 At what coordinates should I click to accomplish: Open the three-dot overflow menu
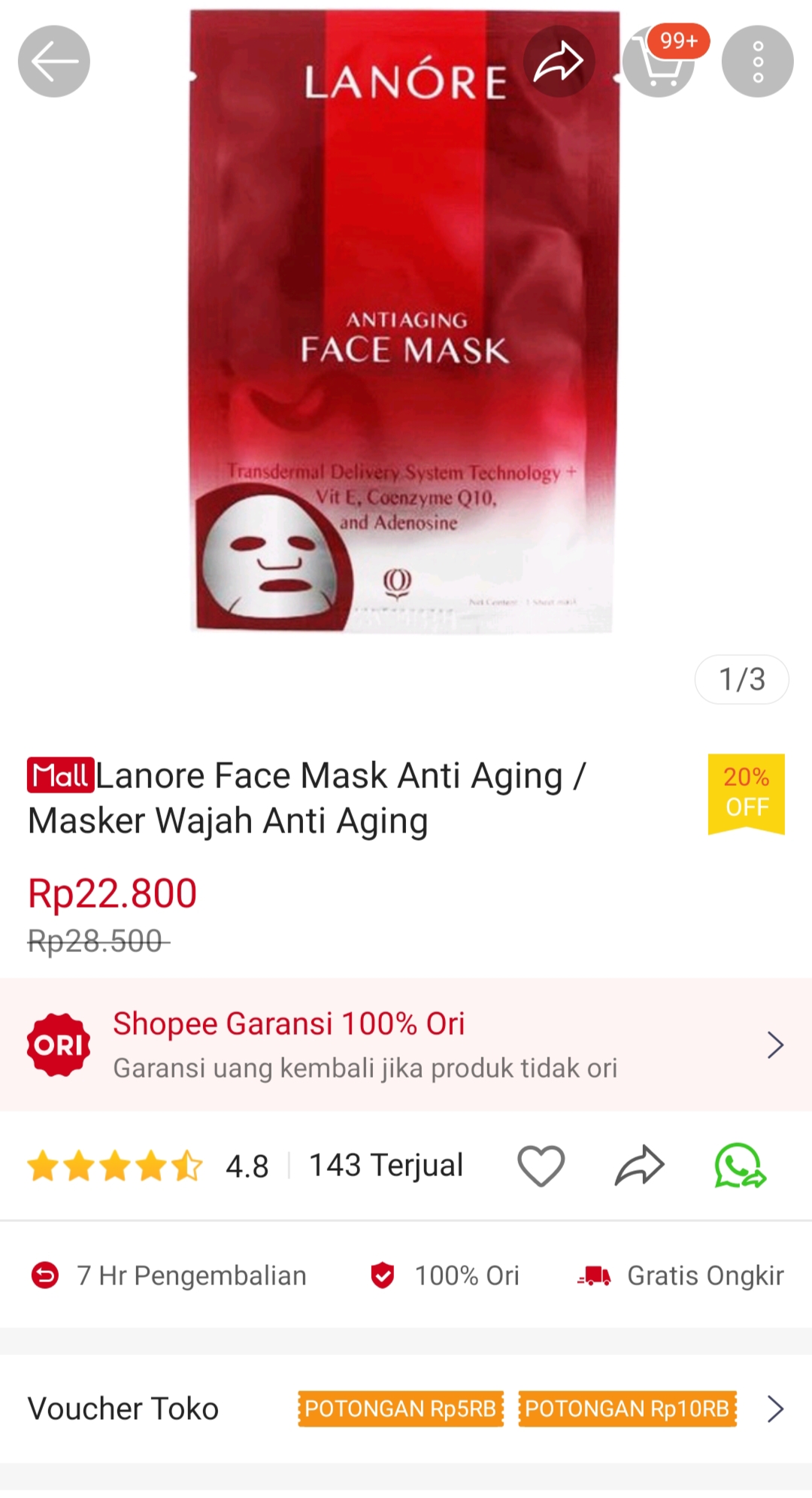coord(758,62)
